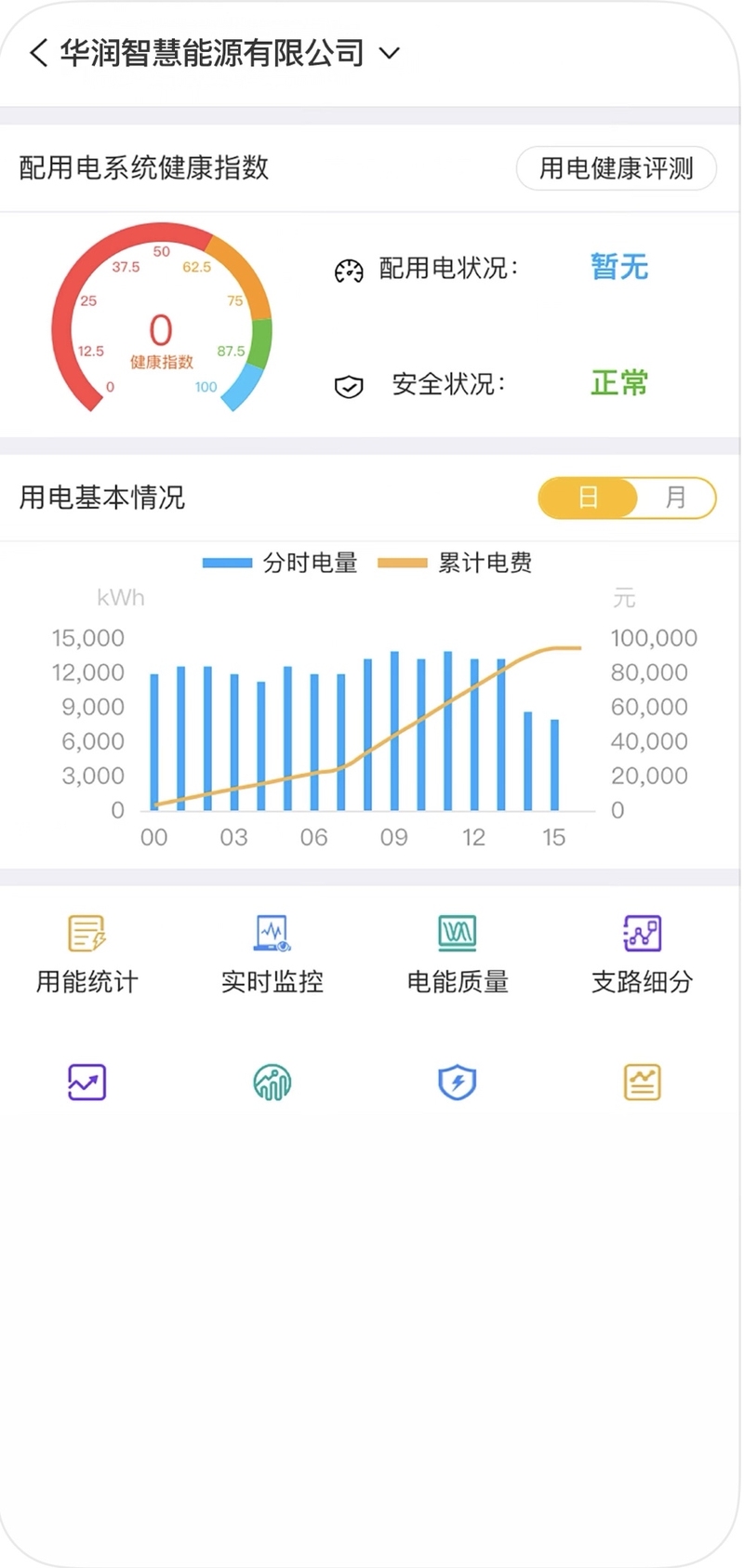Toggle the 分时电量 legend series

click(280, 563)
